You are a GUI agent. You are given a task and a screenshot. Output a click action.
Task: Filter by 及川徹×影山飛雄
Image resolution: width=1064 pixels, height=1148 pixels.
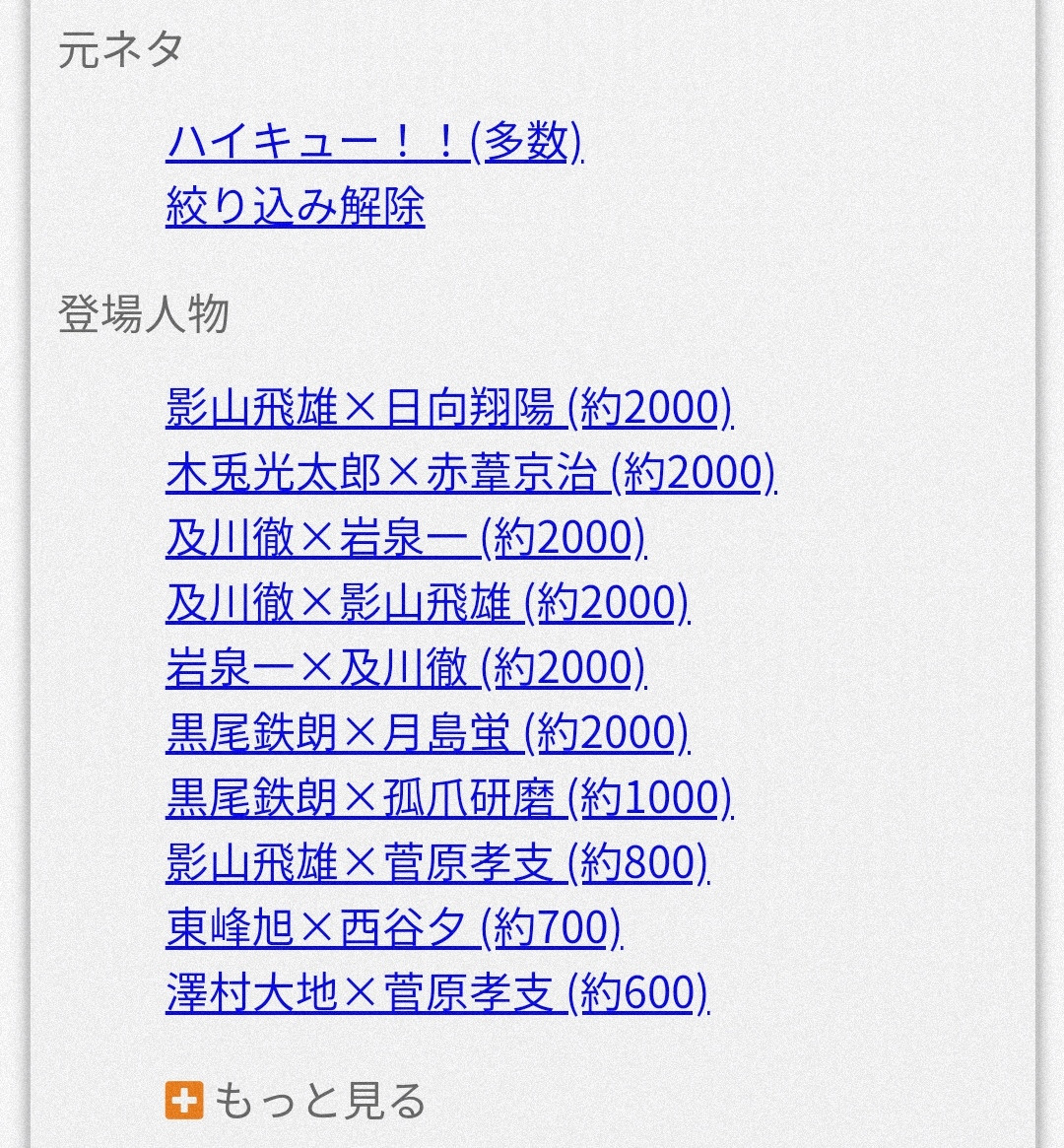(429, 602)
